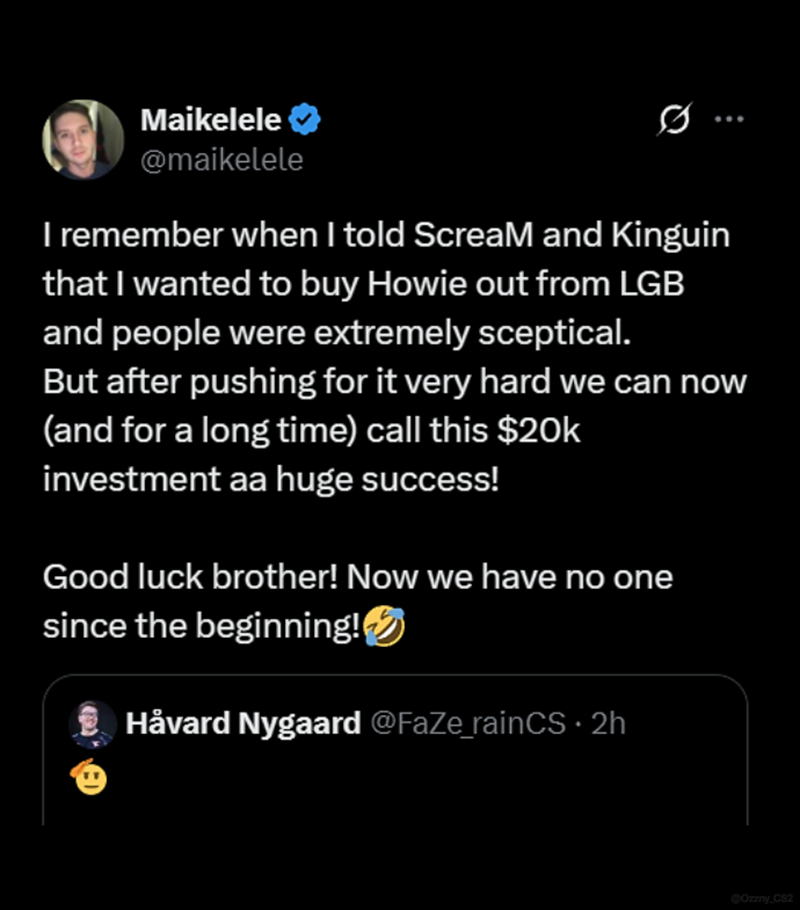Expand the tweet options via the ellipsis
The image size is (800, 910).
730,117
